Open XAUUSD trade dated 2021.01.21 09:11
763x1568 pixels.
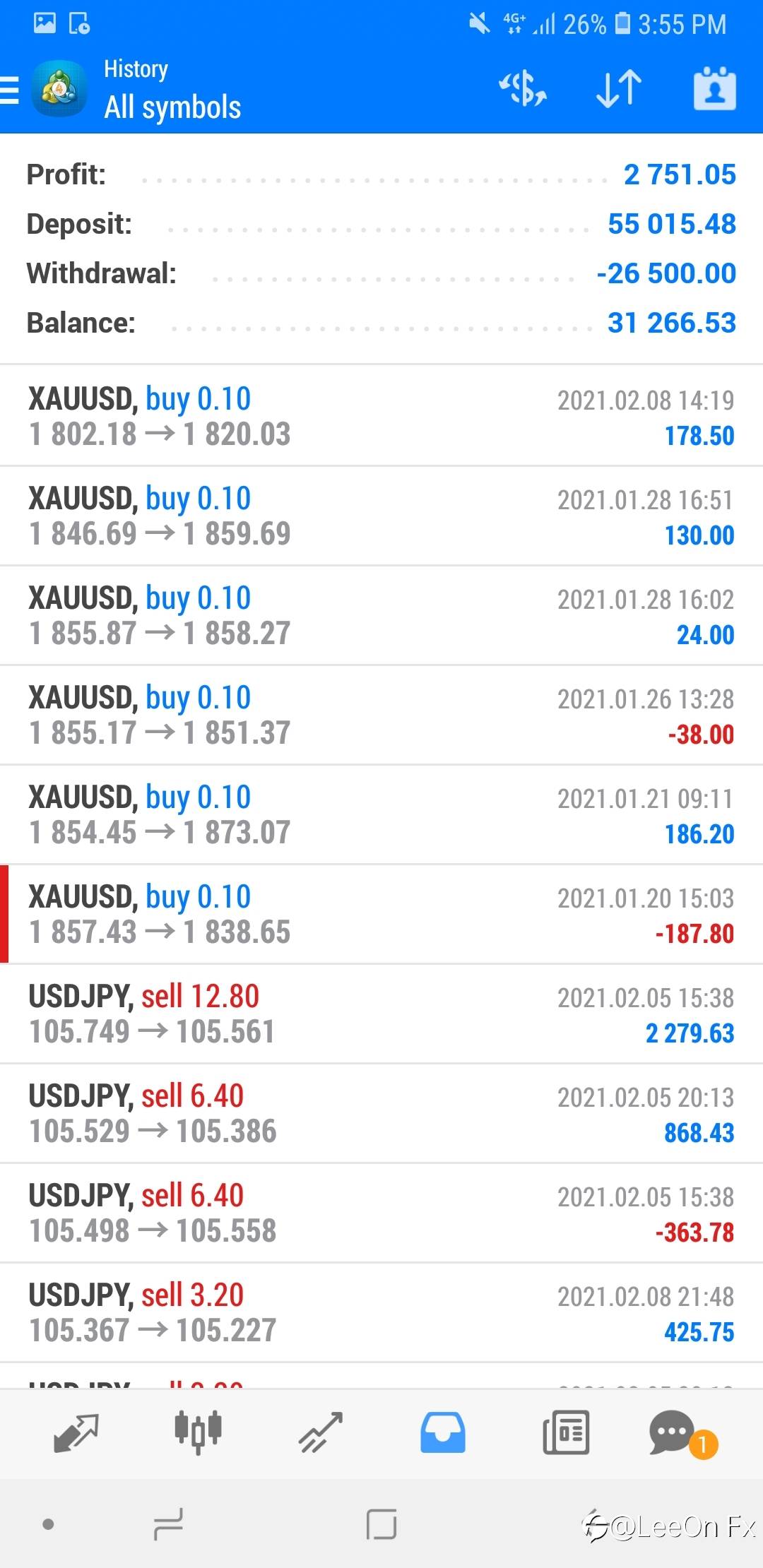point(381,814)
